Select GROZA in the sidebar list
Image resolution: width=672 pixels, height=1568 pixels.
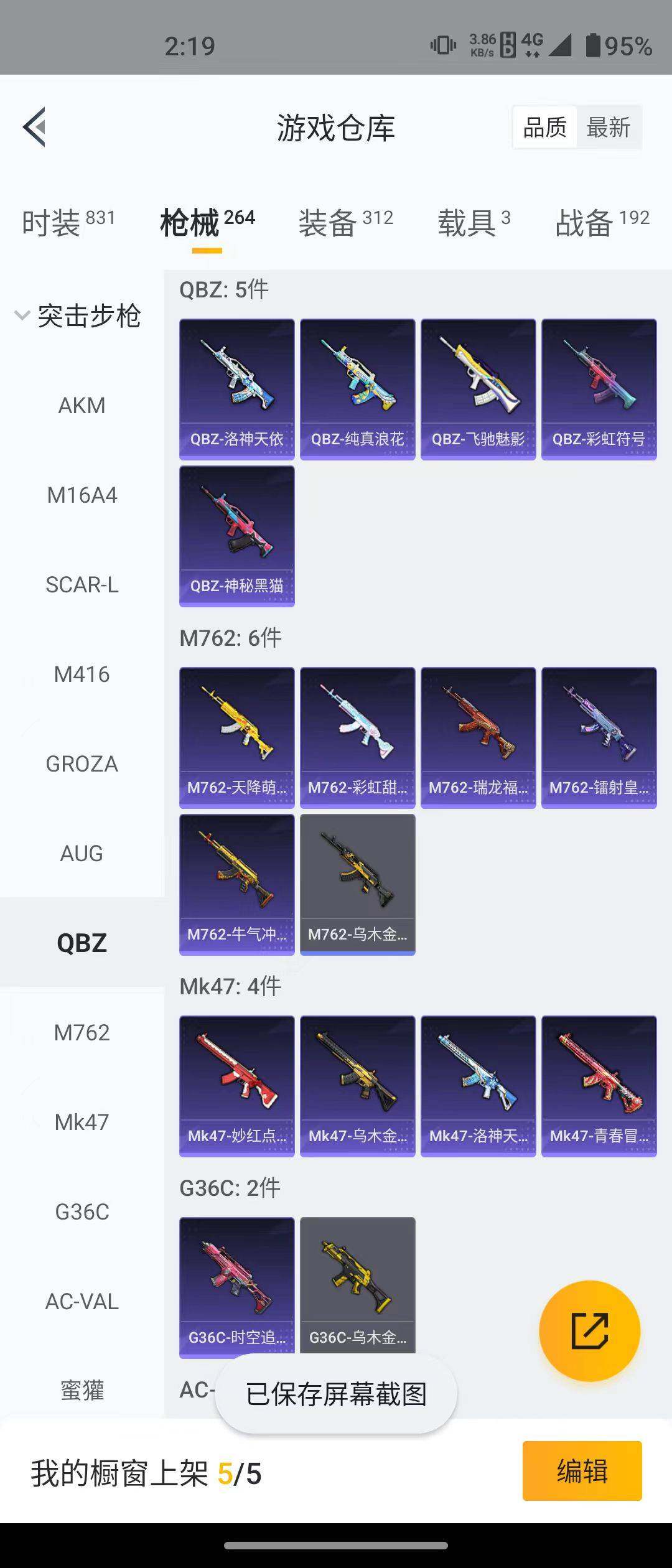pos(82,764)
